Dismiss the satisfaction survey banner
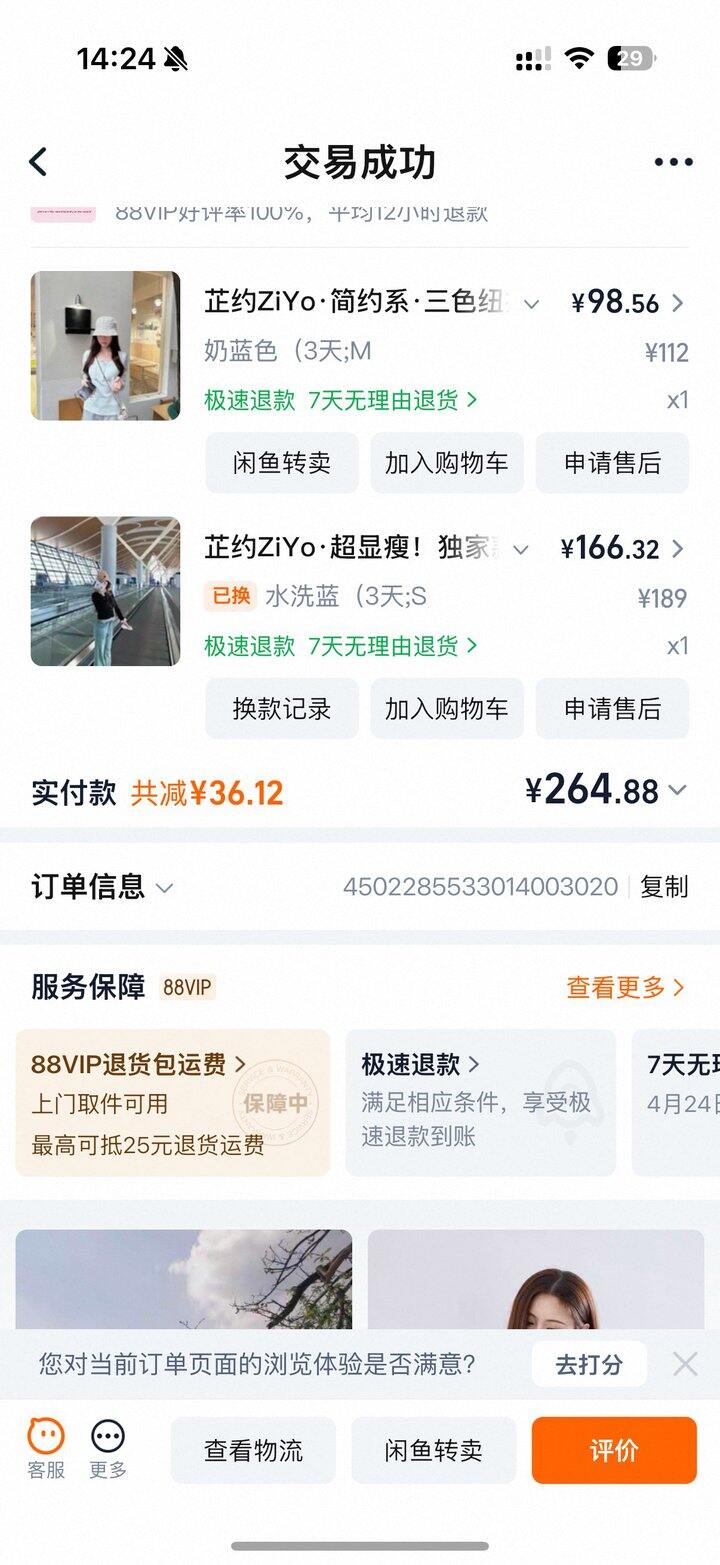 685,1364
